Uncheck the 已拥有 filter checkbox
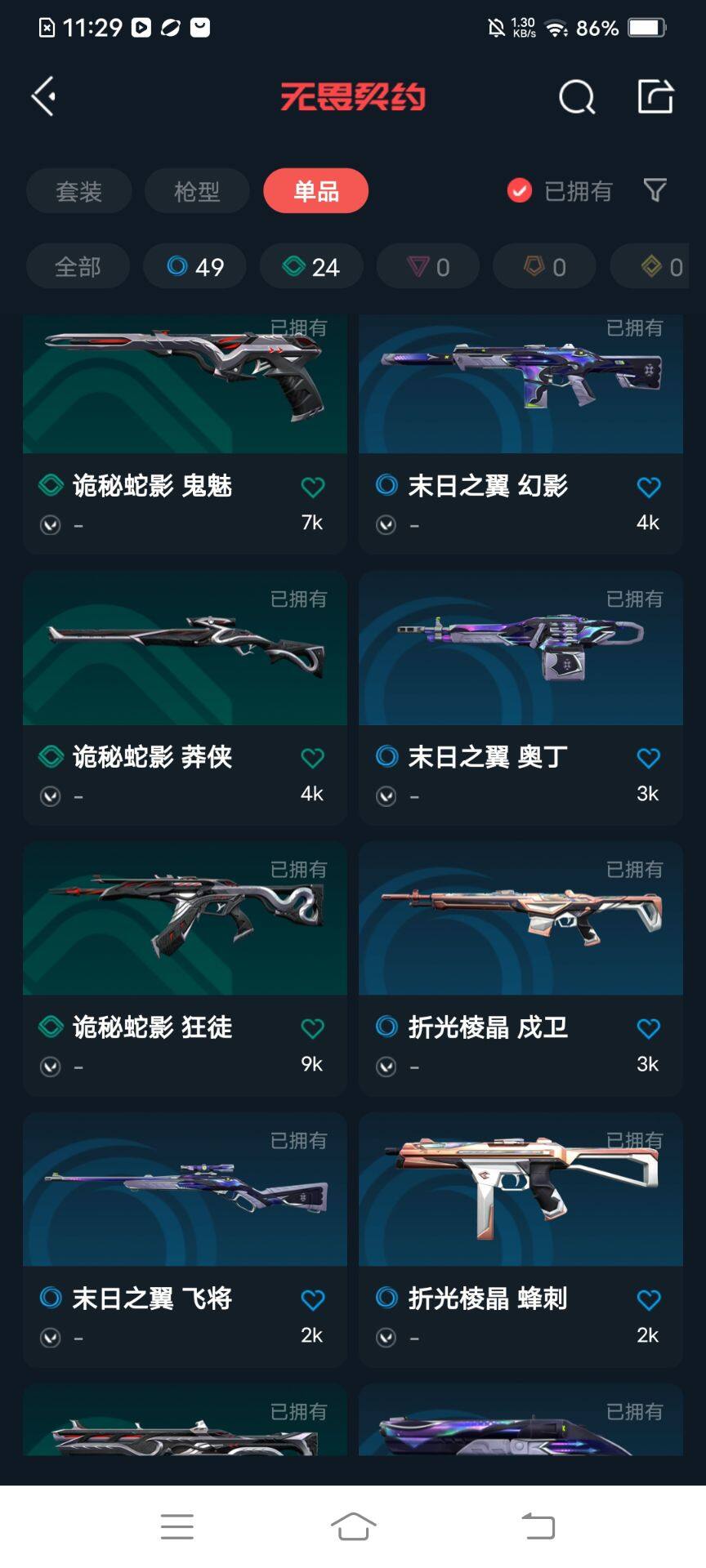 [x=519, y=191]
